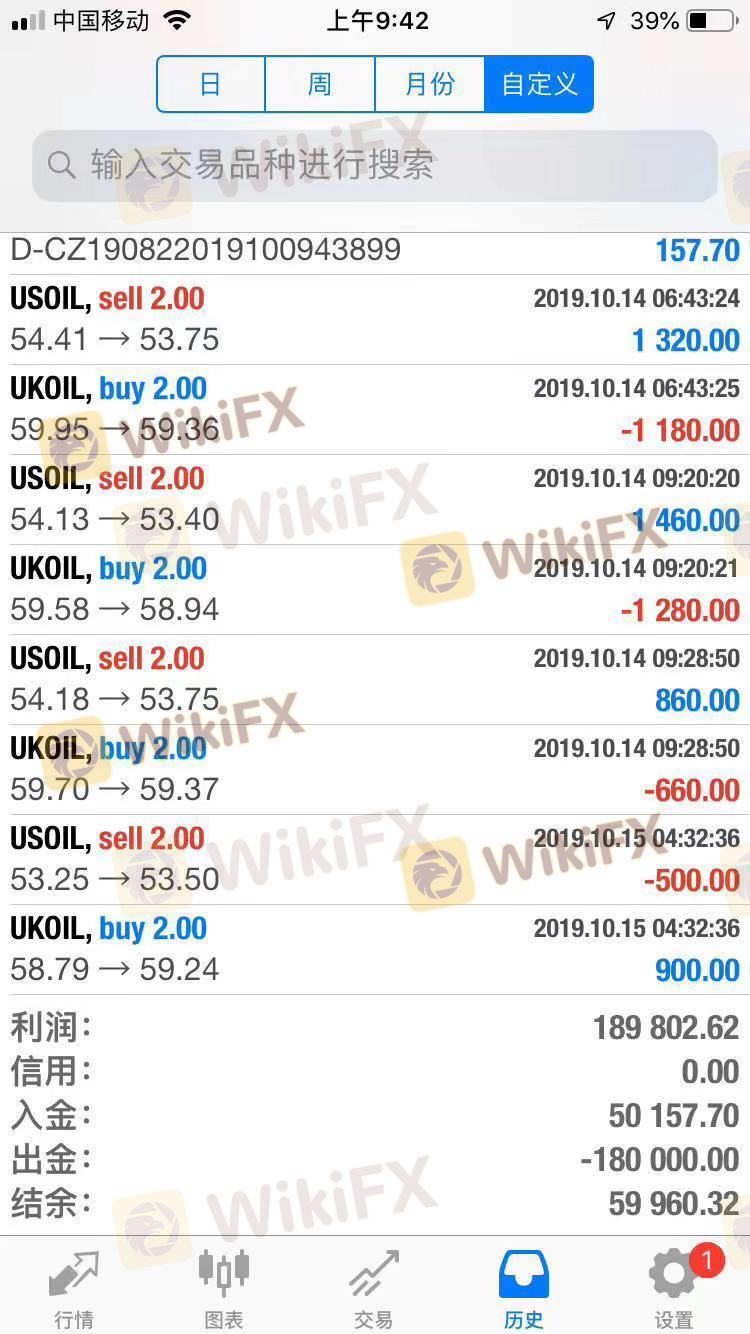The image size is (750, 1334).
Task: Switch to the 日 period segment
Action: pos(211,84)
